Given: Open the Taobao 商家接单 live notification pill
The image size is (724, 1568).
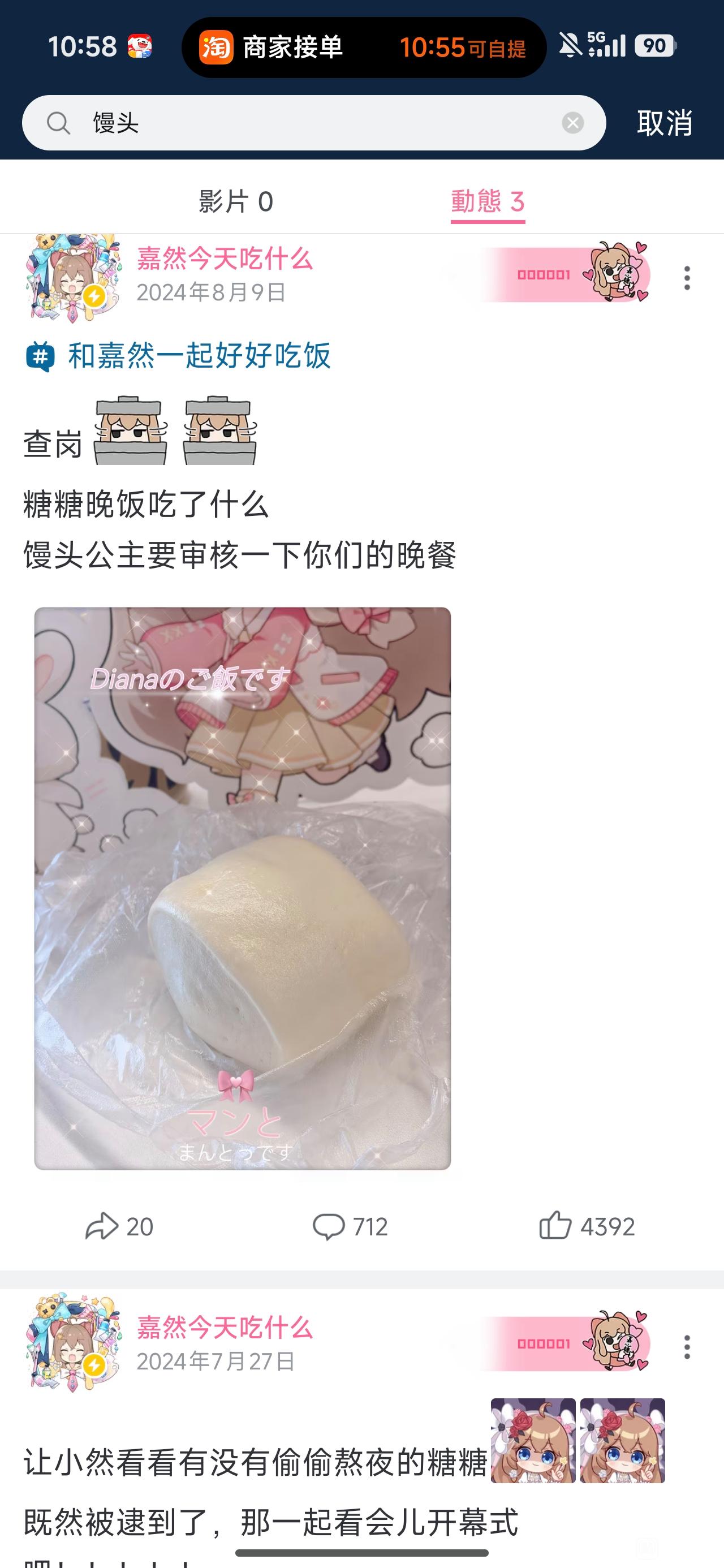Looking at the screenshot, I should point(364,47).
